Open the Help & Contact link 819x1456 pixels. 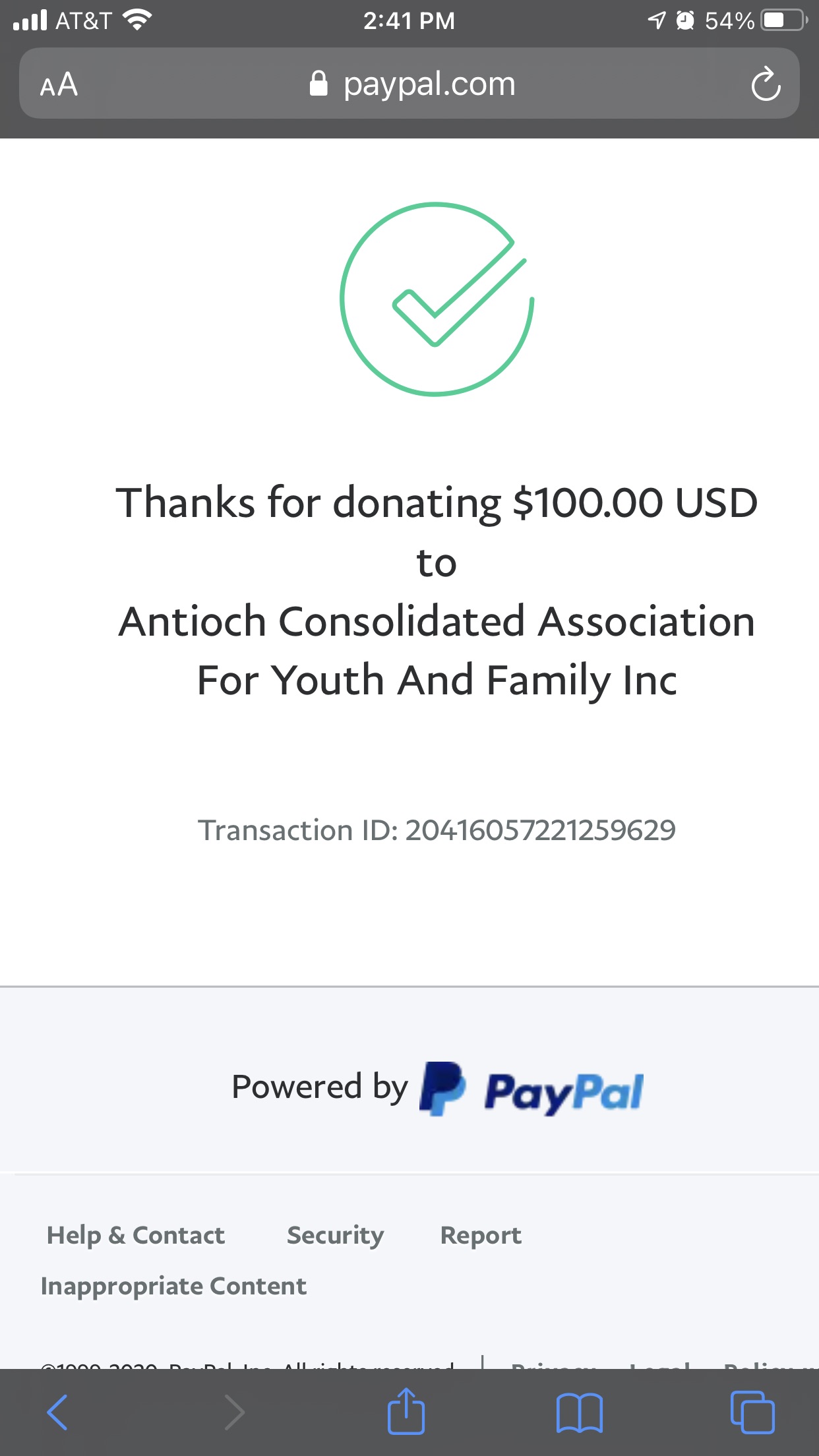(136, 1235)
